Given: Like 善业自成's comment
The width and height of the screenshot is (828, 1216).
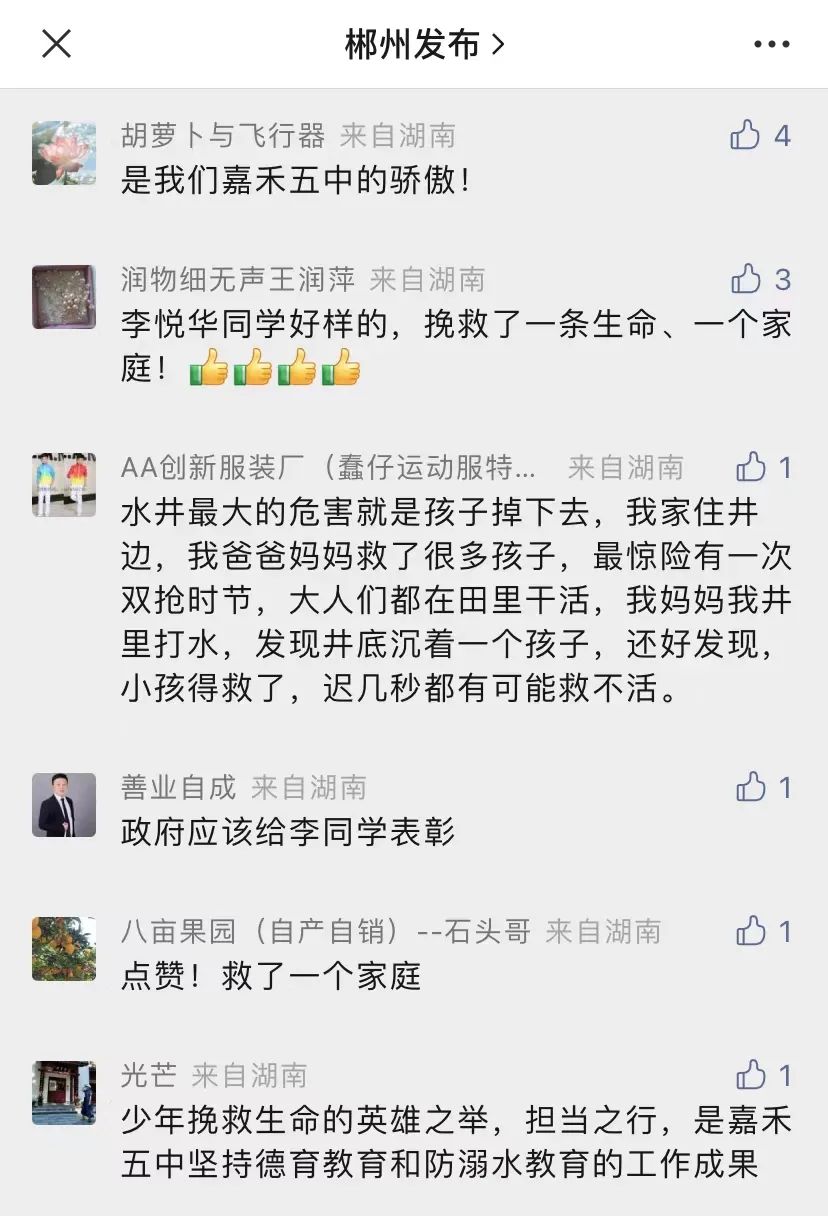Looking at the screenshot, I should click(x=751, y=788).
